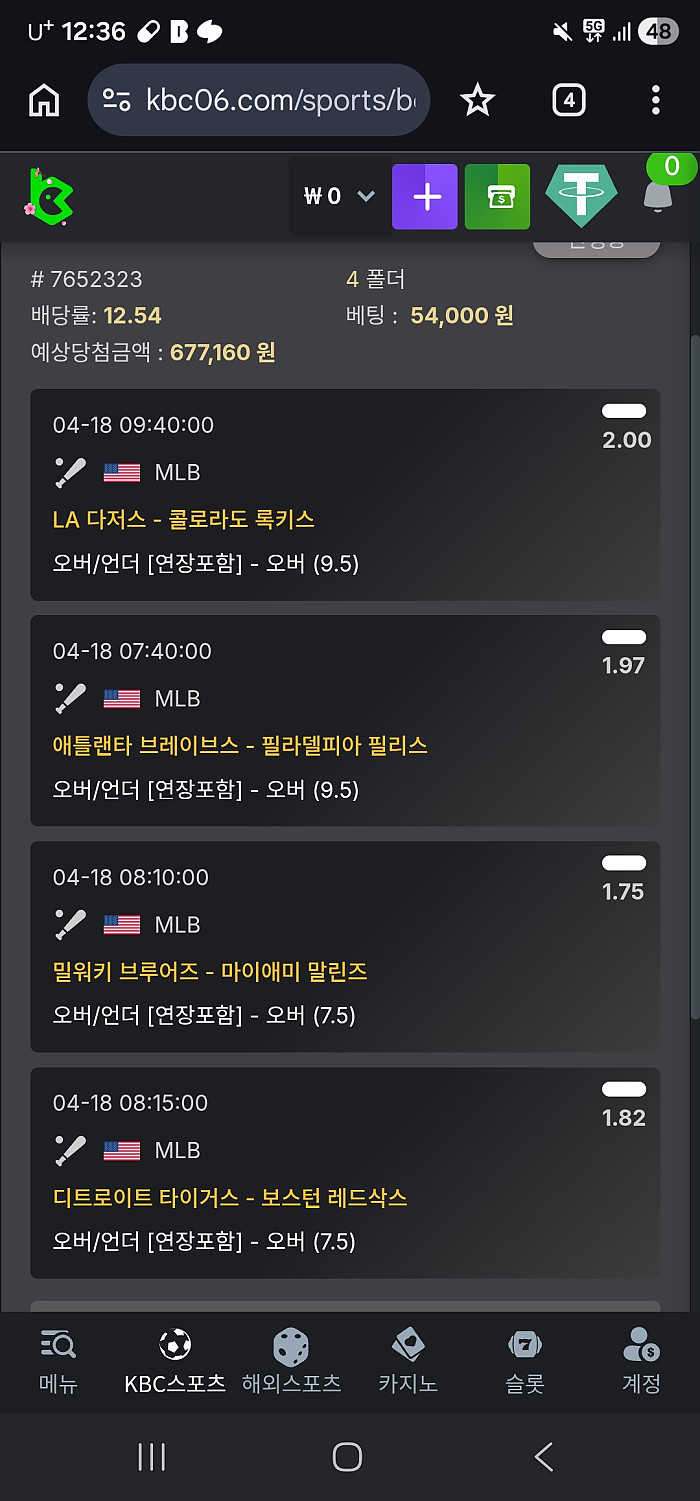Go to the 카지노 tab

[408, 1362]
